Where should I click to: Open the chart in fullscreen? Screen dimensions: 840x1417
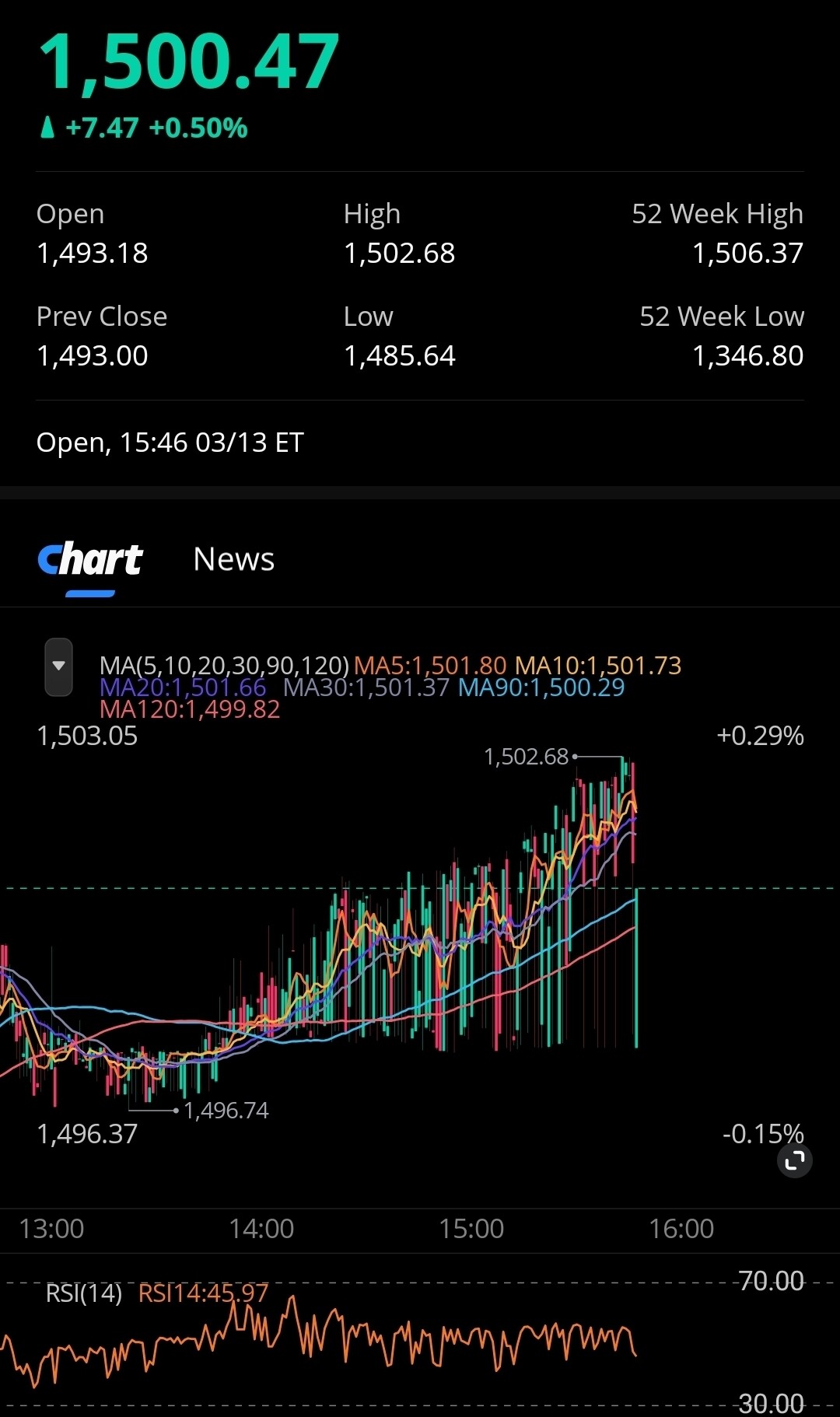click(795, 1161)
